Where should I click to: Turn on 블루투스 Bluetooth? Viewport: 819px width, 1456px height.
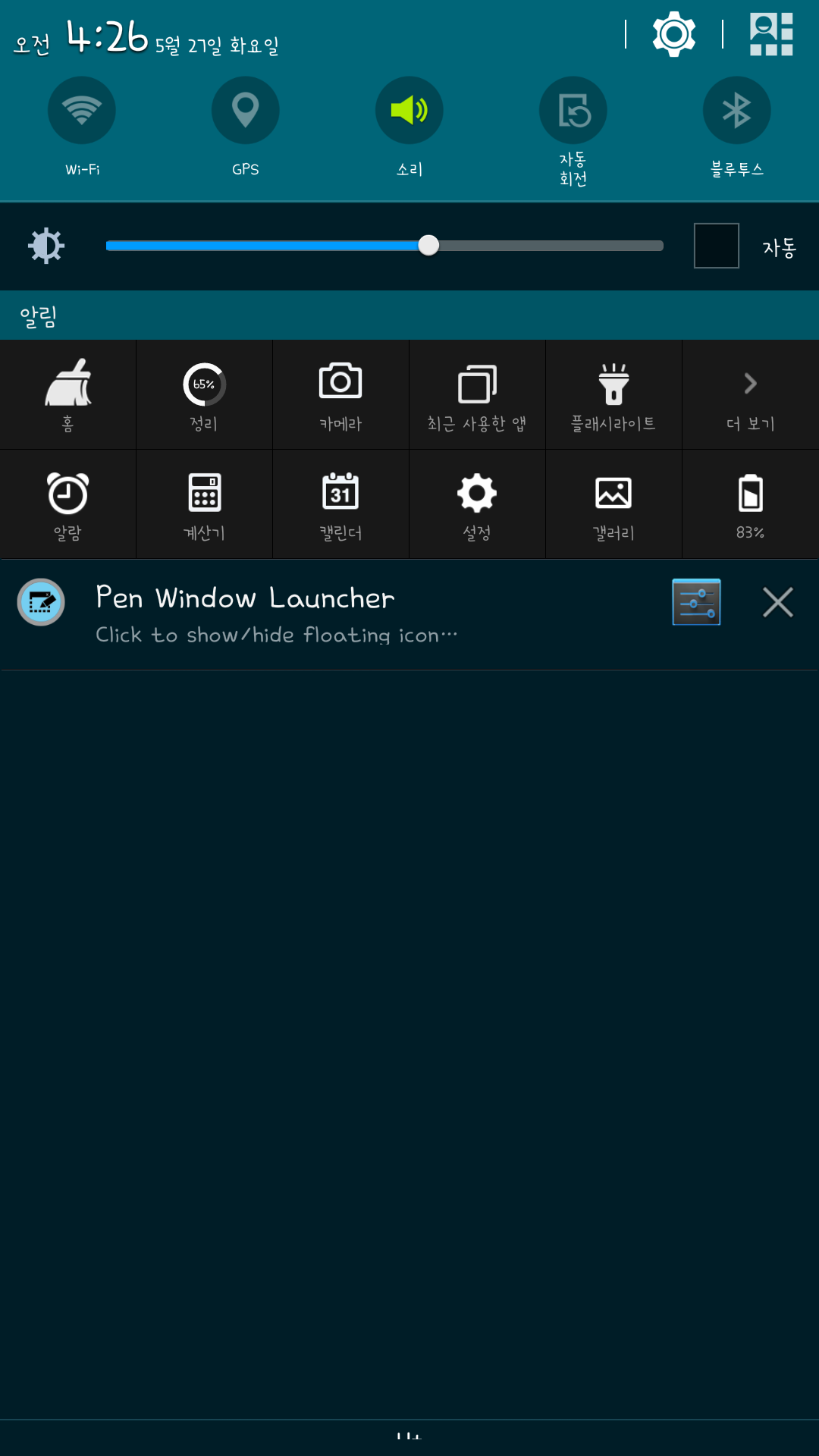pyautogui.click(x=736, y=111)
